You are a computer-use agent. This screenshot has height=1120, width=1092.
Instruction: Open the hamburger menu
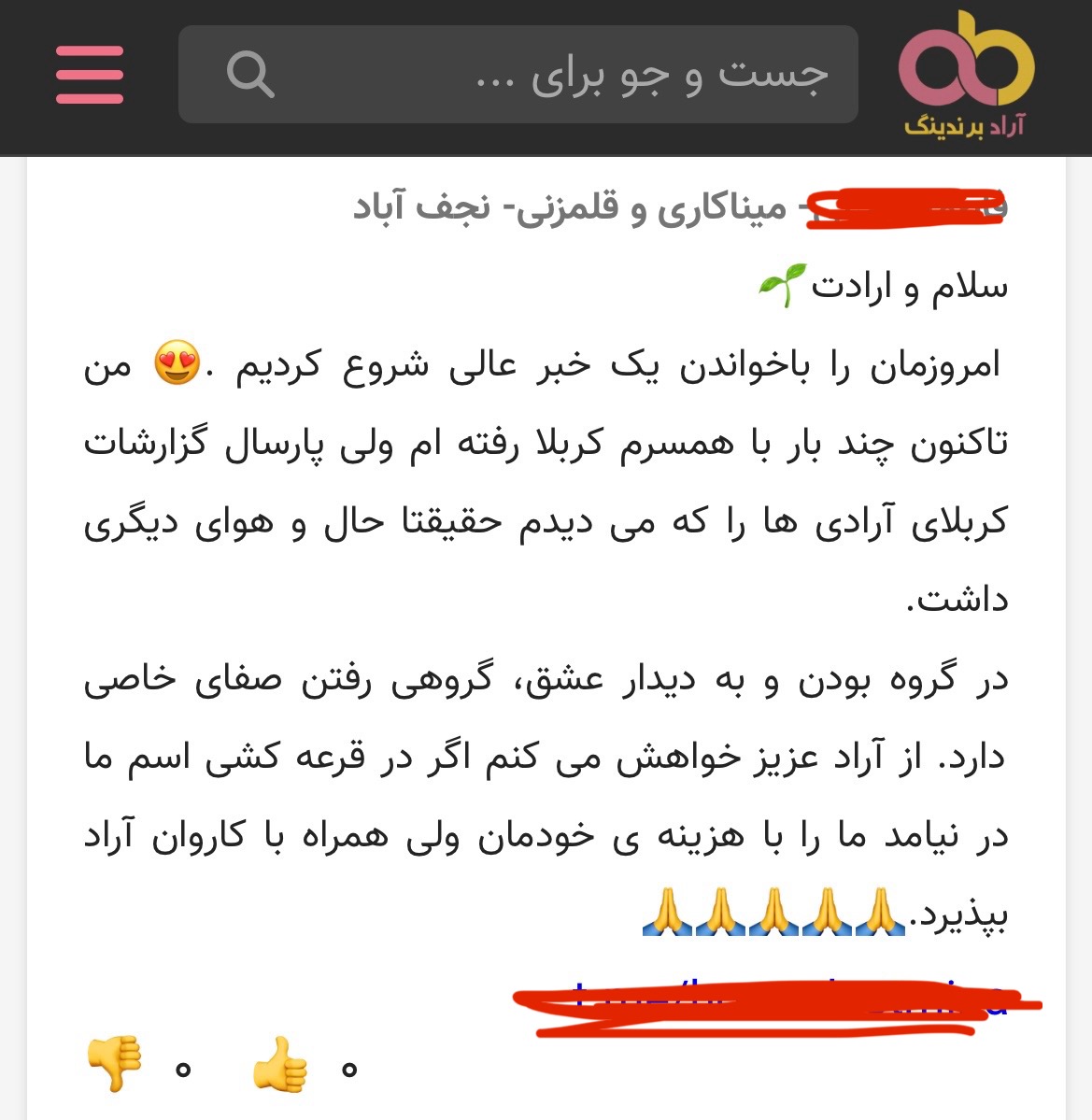[89, 75]
